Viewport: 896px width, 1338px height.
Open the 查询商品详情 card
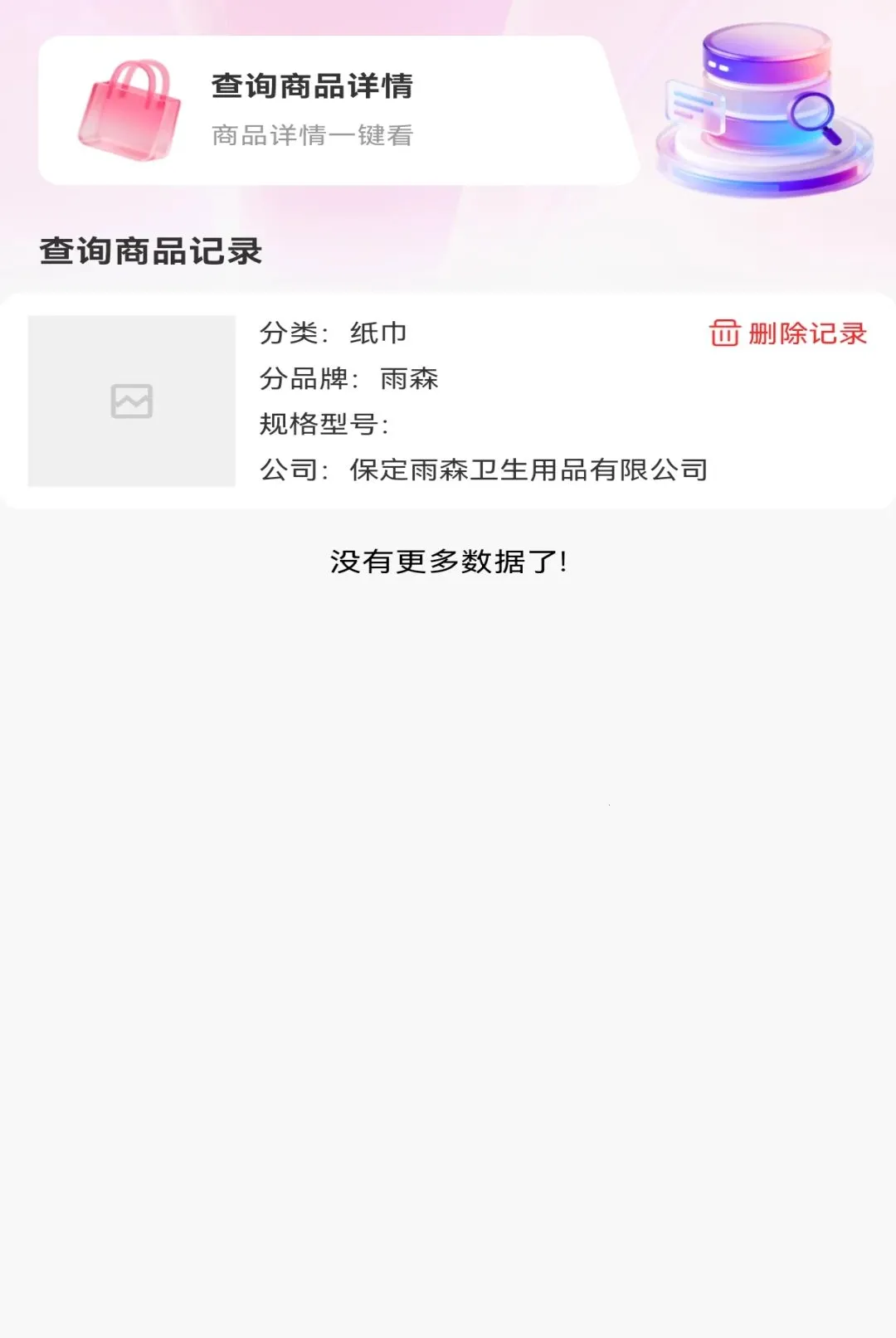click(x=338, y=110)
